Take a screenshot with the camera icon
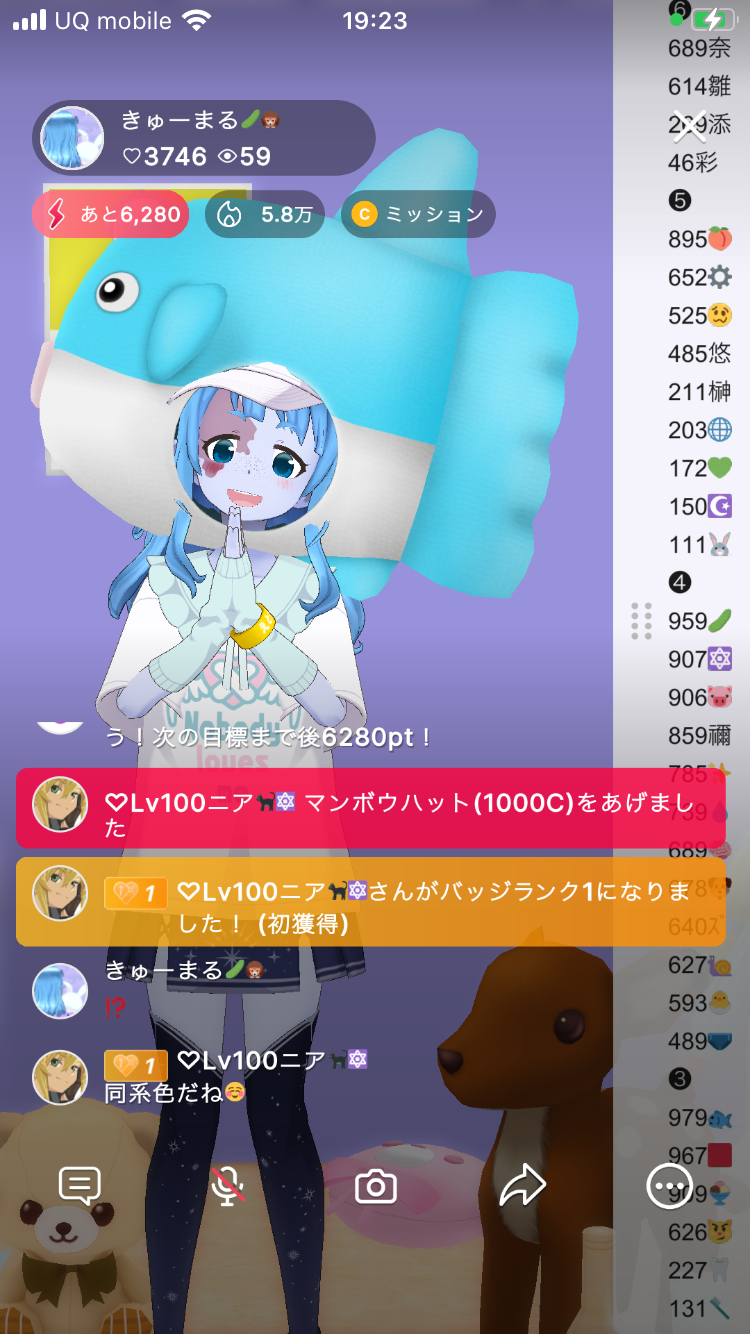This screenshot has height=1334, width=750. (376, 1187)
